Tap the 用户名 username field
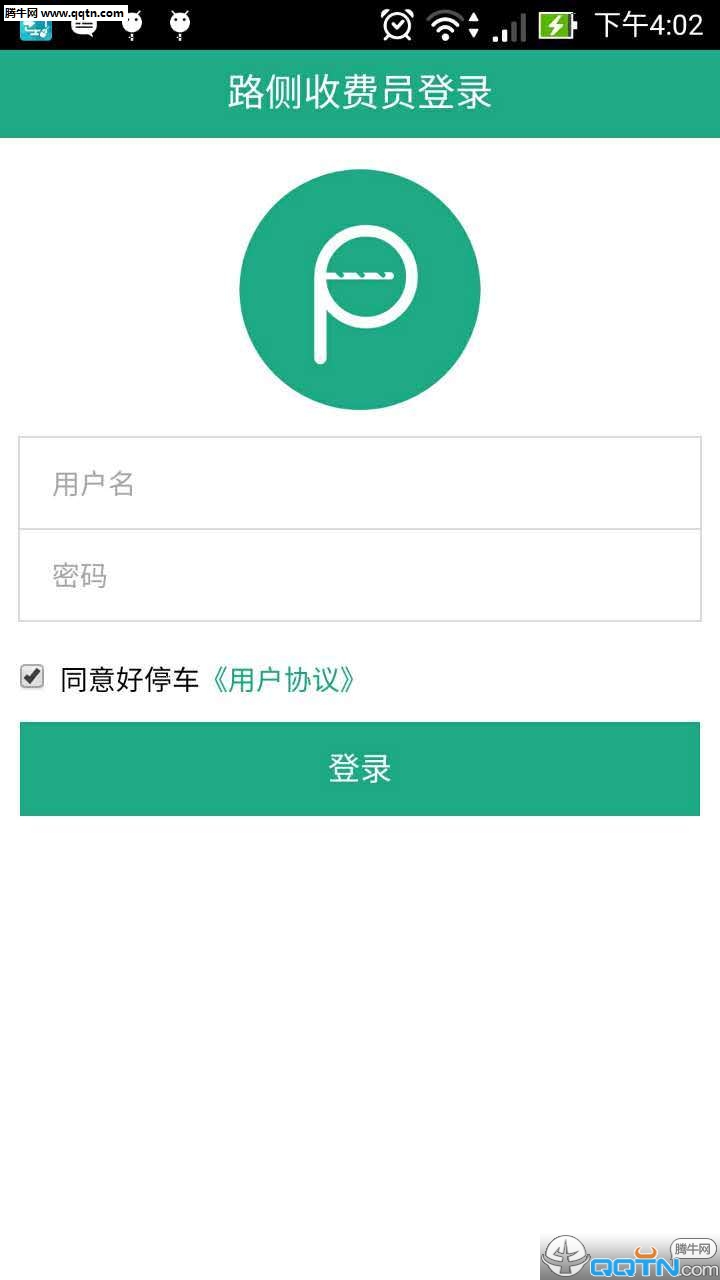Image resolution: width=720 pixels, height=1280 pixels. 360,484
